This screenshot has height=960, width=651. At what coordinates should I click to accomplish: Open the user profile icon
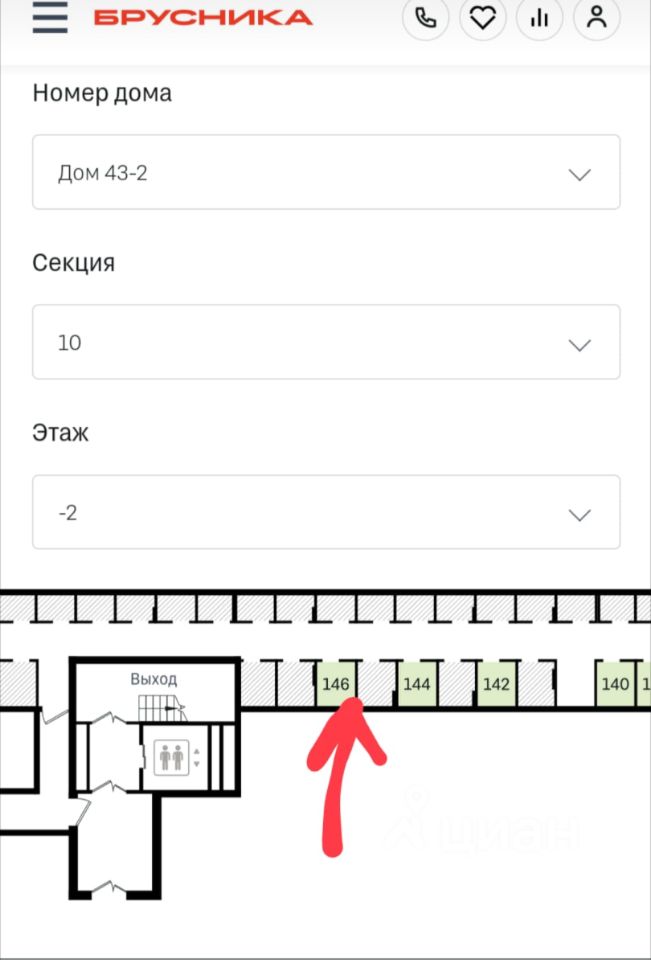click(x=597, y=17)
